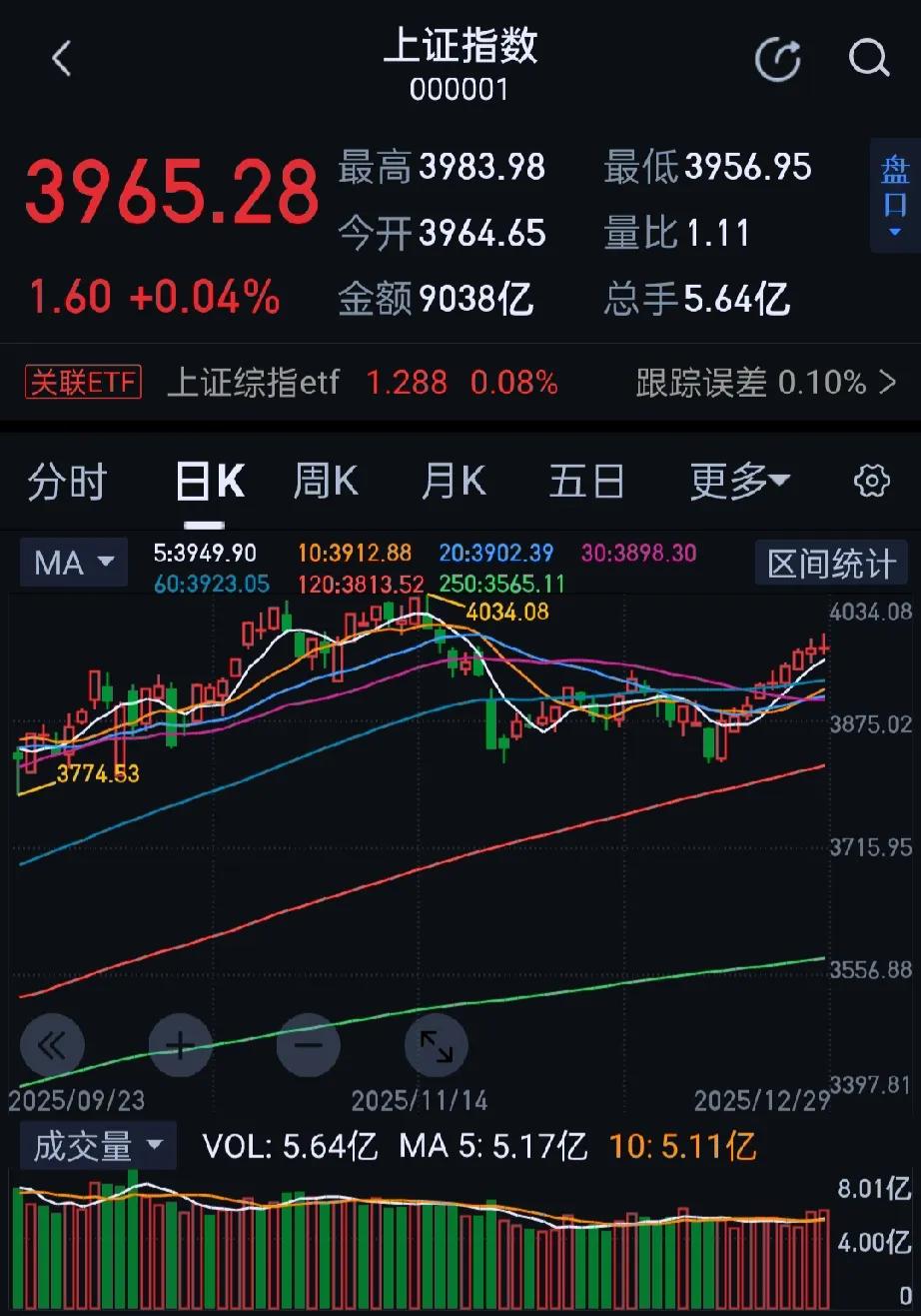Switch to the 分时 intraday tab
The width and height of the screenshot is (921, 1316).
(x=67, y=482)
